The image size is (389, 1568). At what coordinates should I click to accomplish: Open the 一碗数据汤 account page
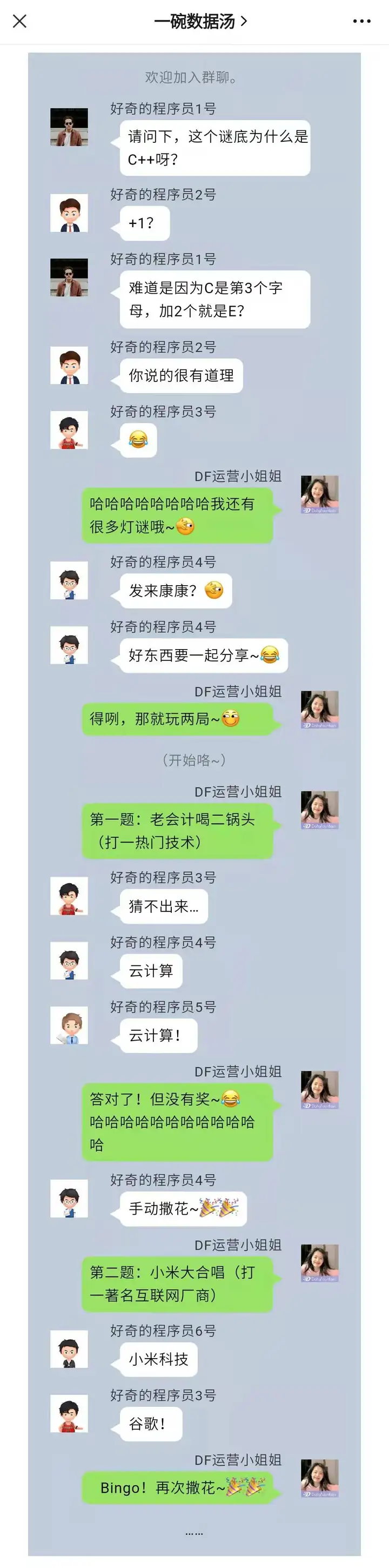click(199, 21)
